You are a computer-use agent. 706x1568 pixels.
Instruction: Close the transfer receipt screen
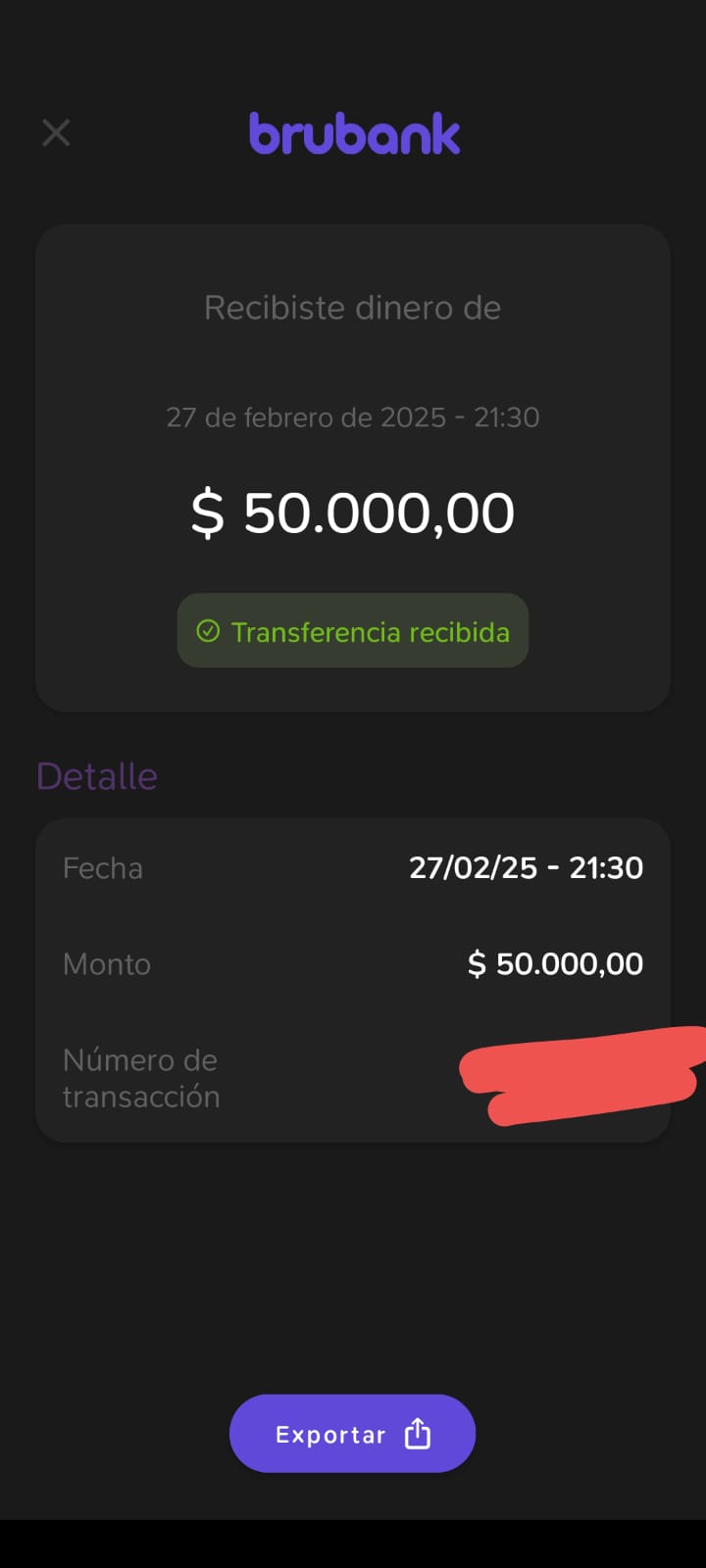coord(57,132)
